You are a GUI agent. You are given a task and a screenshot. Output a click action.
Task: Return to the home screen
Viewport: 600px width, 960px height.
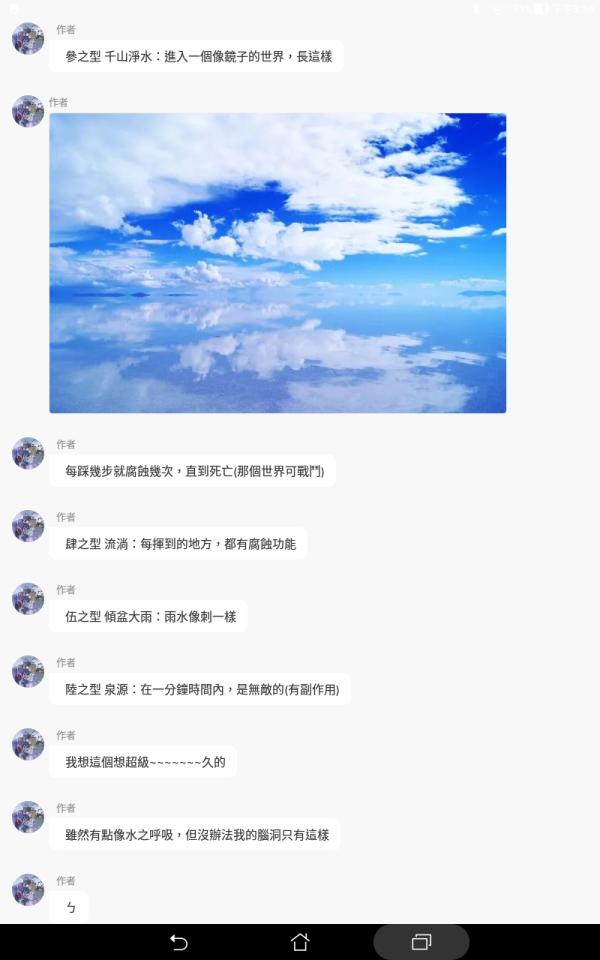coord(300,942)
